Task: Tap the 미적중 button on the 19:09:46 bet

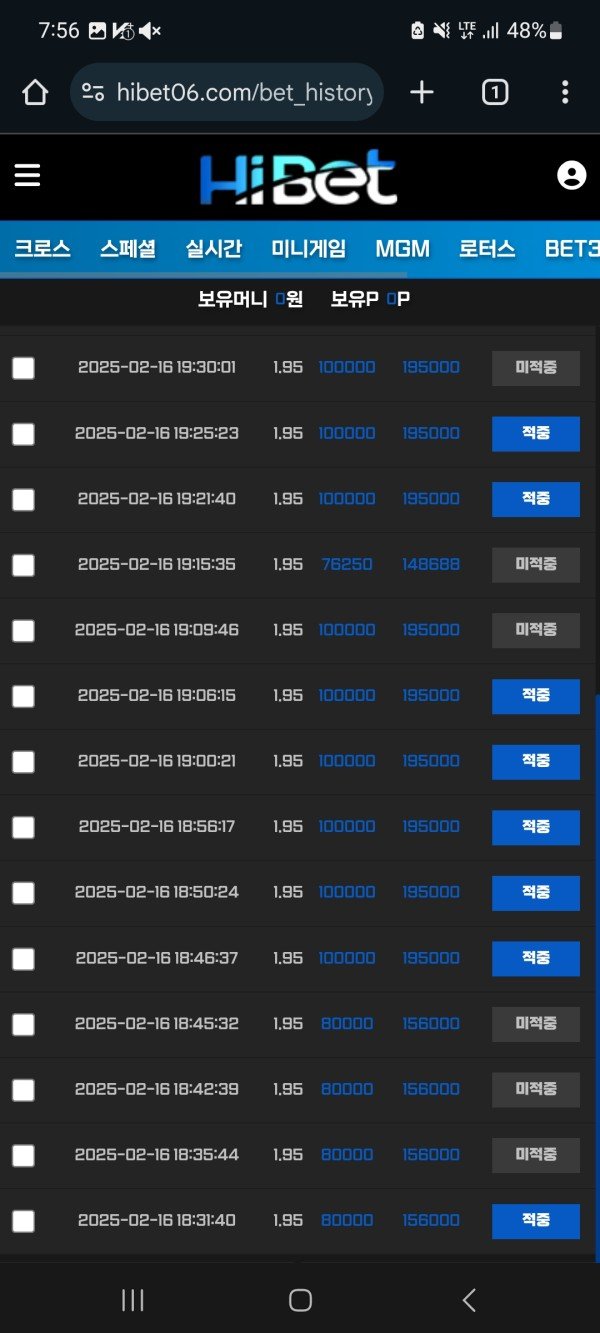Action: [535, 630]
